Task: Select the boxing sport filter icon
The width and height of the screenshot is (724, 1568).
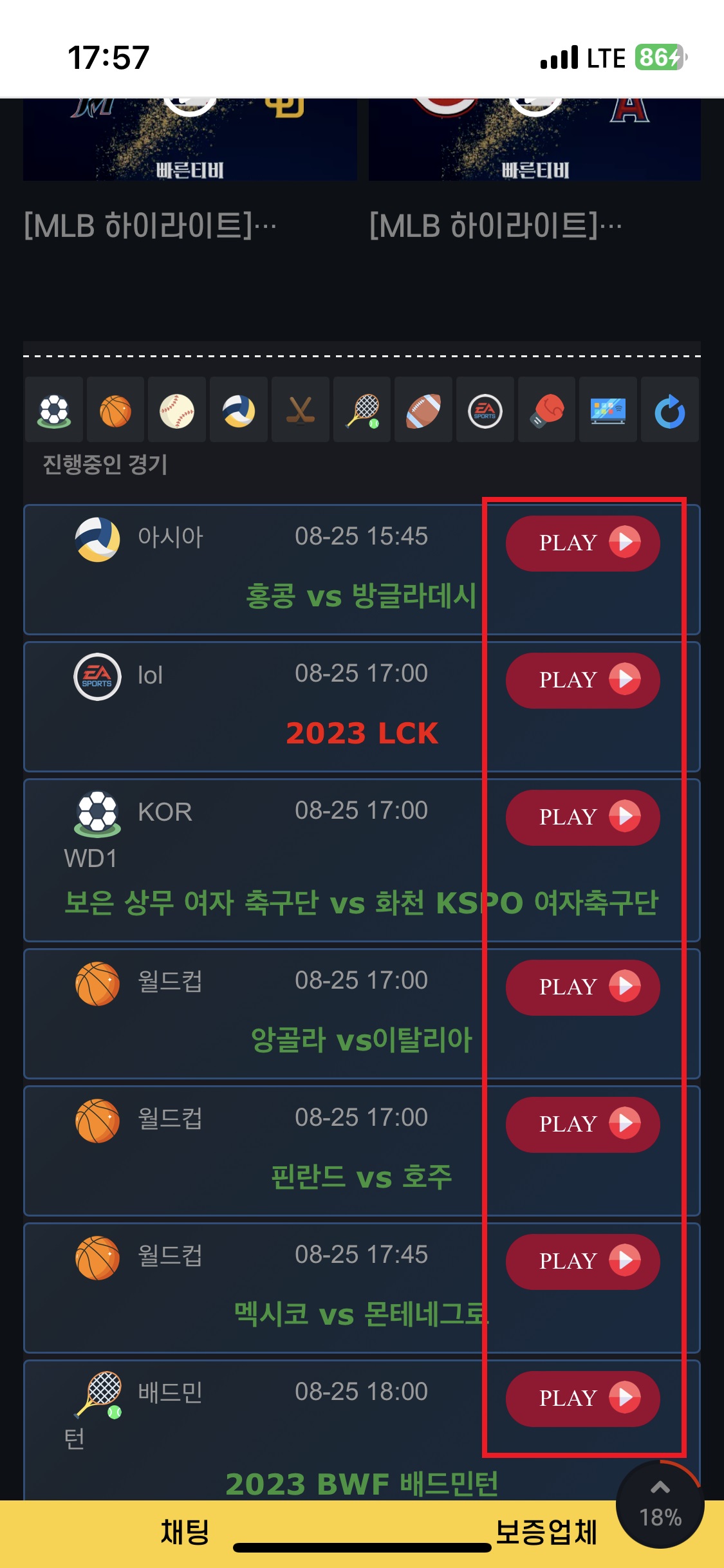Action: point(546,409)
